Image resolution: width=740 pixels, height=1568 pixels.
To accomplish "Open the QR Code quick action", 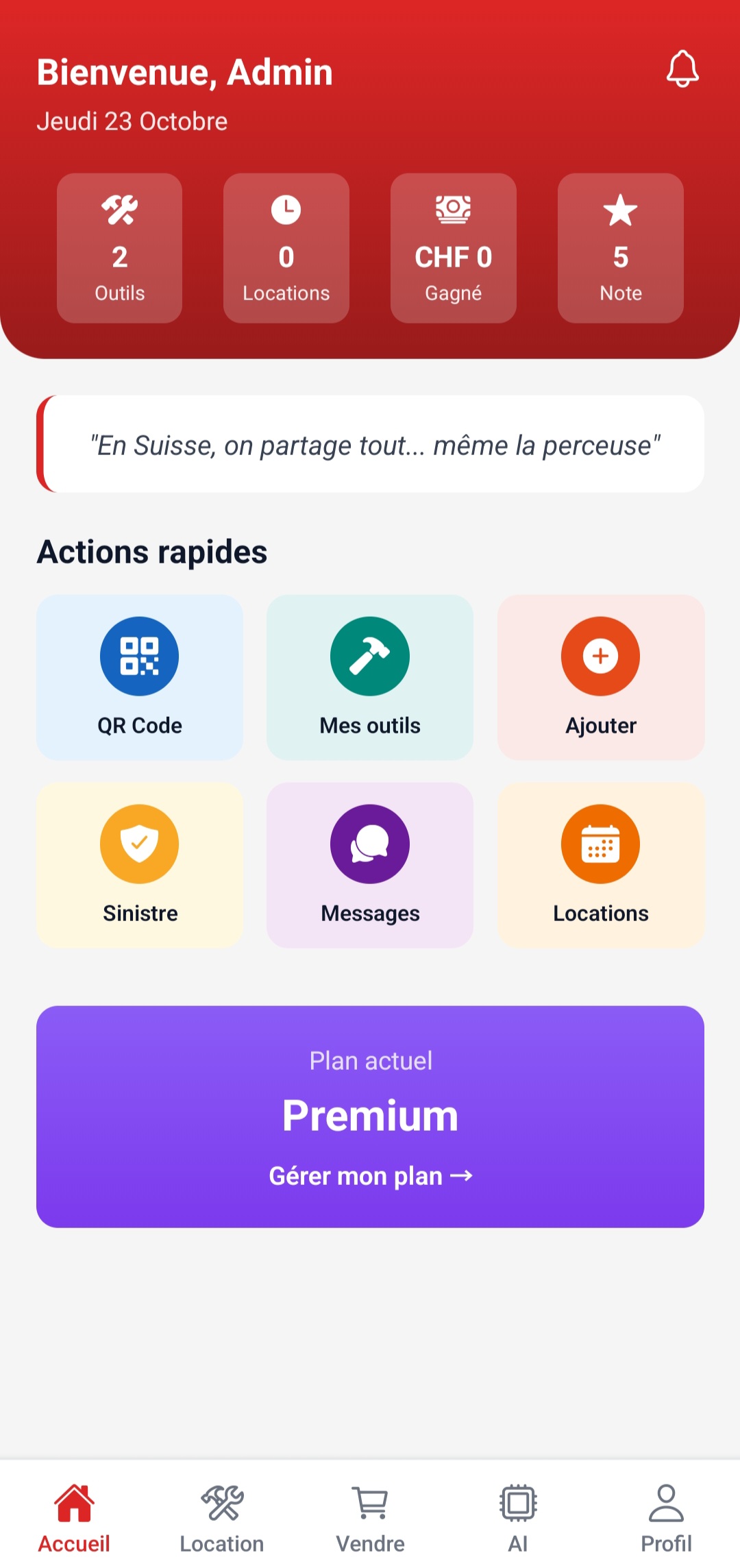I will [x=140, y=677].
